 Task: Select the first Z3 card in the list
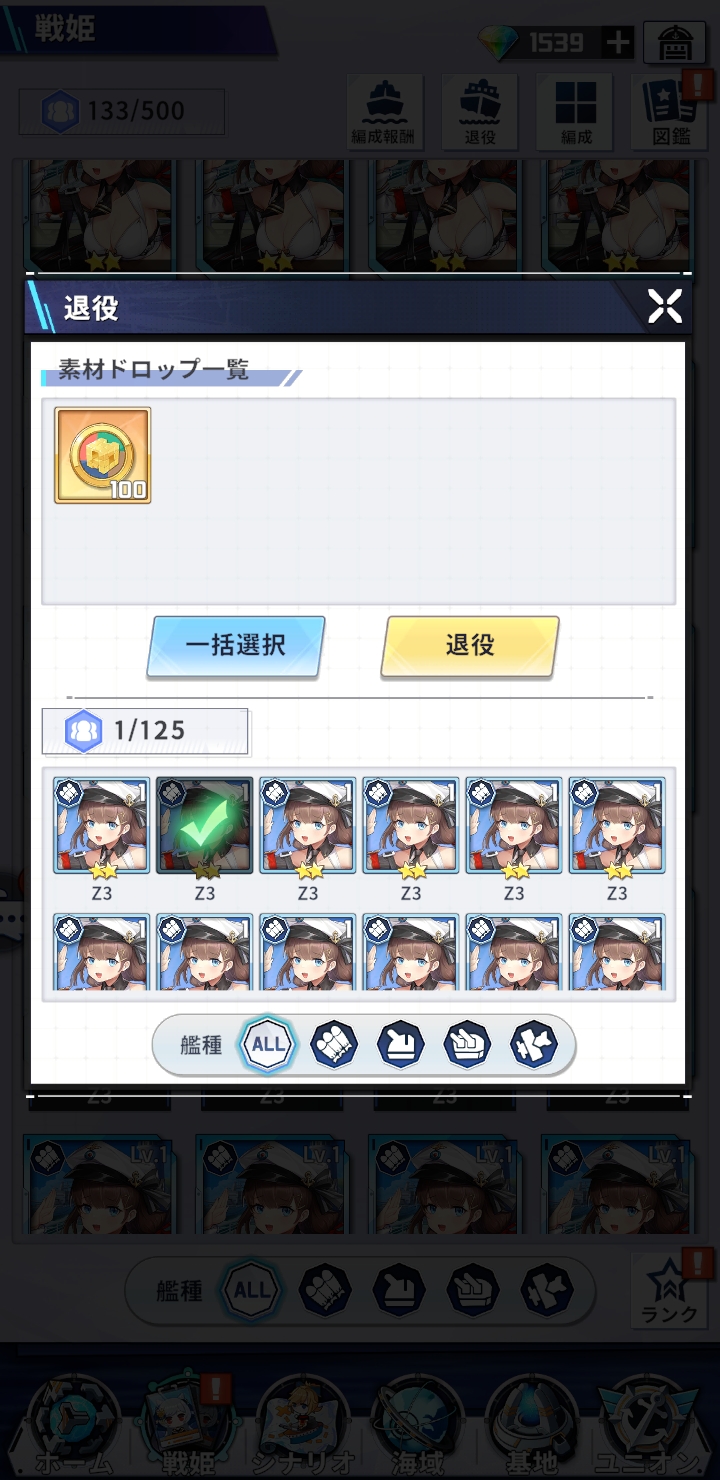click(102, 827)
